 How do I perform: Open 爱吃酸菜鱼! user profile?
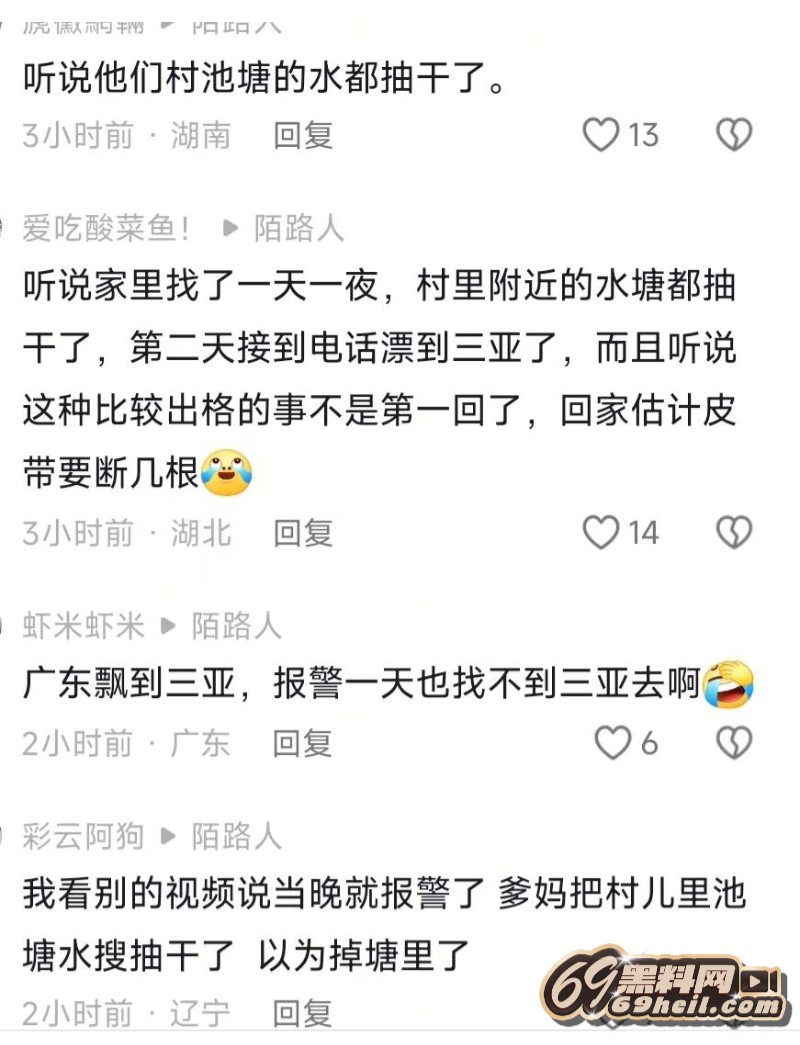(x=107, y=228)
